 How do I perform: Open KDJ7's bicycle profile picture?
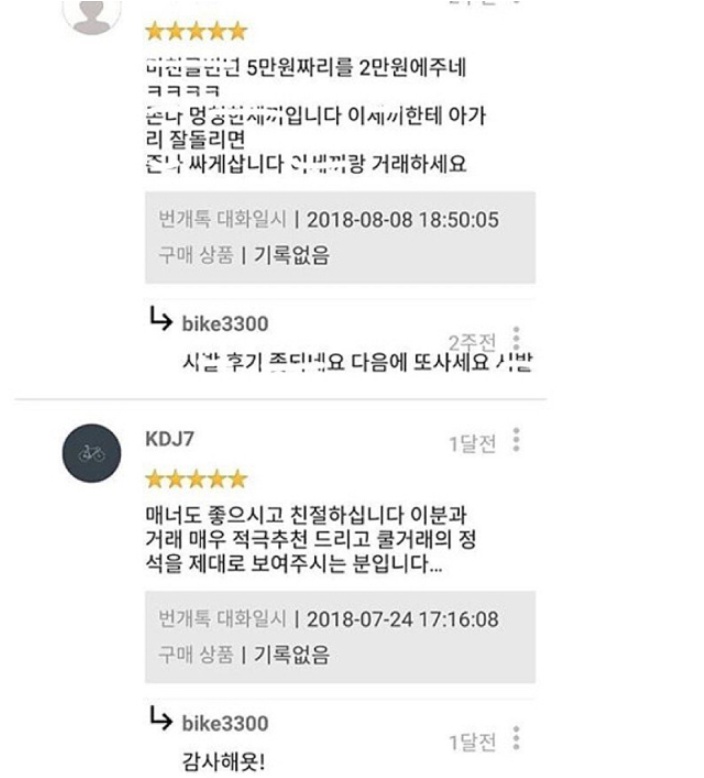(92, 454)
